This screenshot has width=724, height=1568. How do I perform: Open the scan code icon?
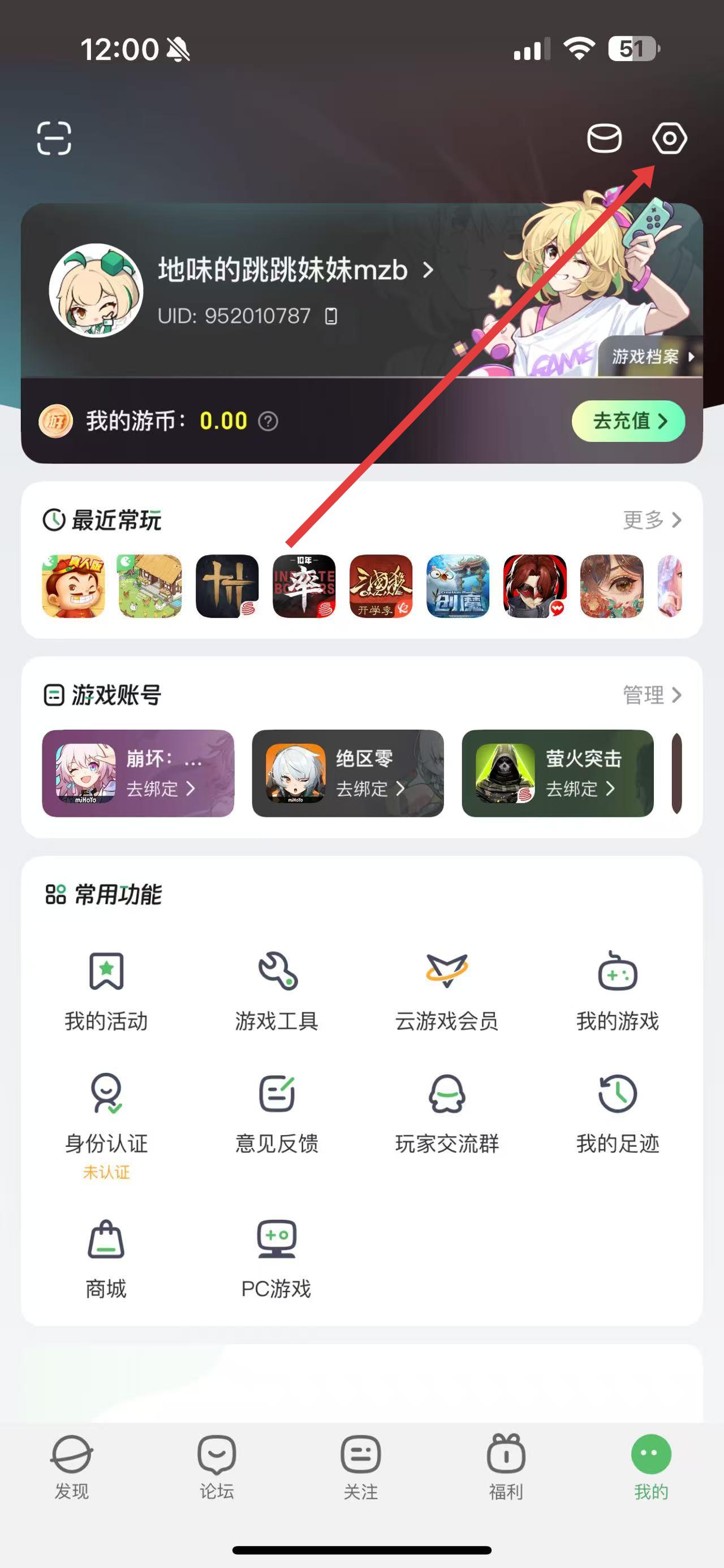(54, 138)
